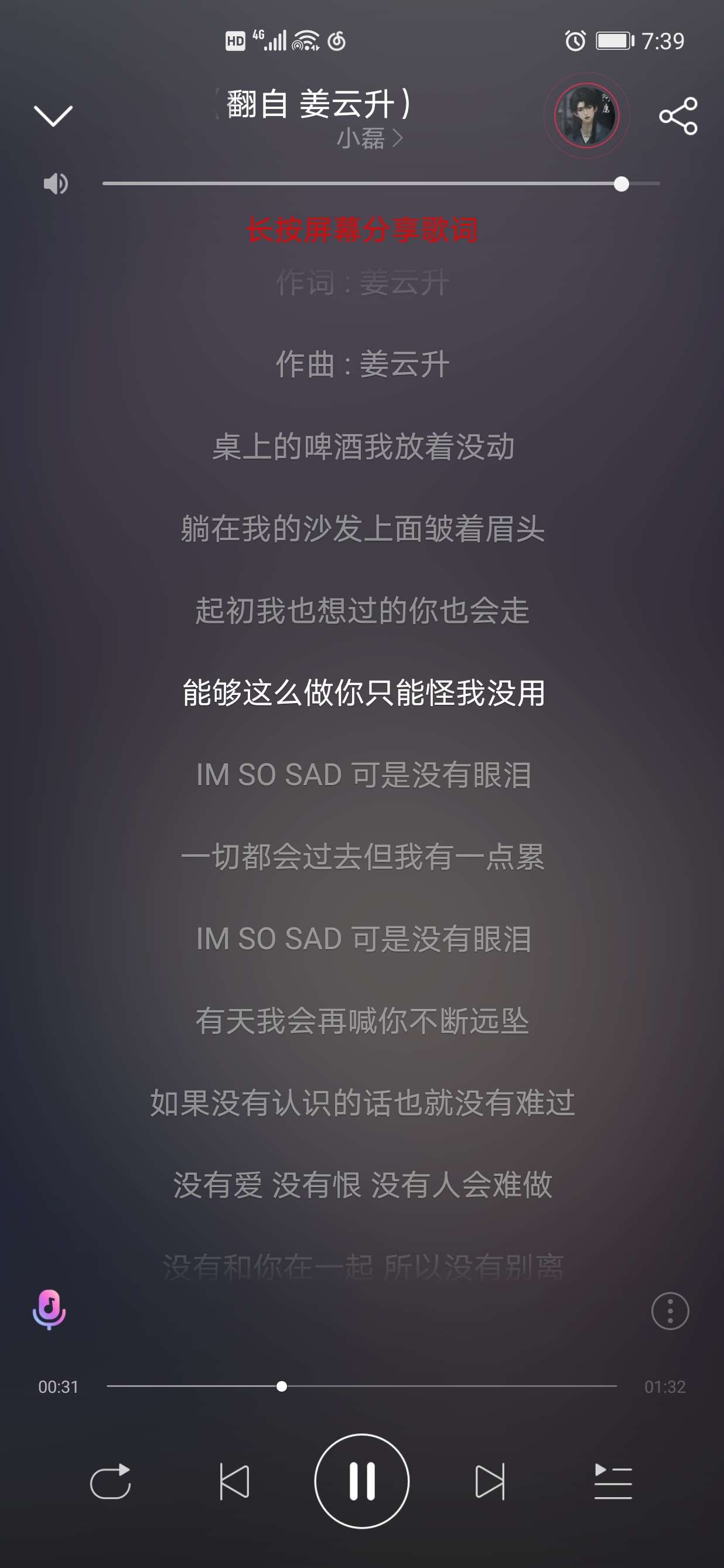
Task: Open the three-dot more options menu
Action: (670, 1311)
